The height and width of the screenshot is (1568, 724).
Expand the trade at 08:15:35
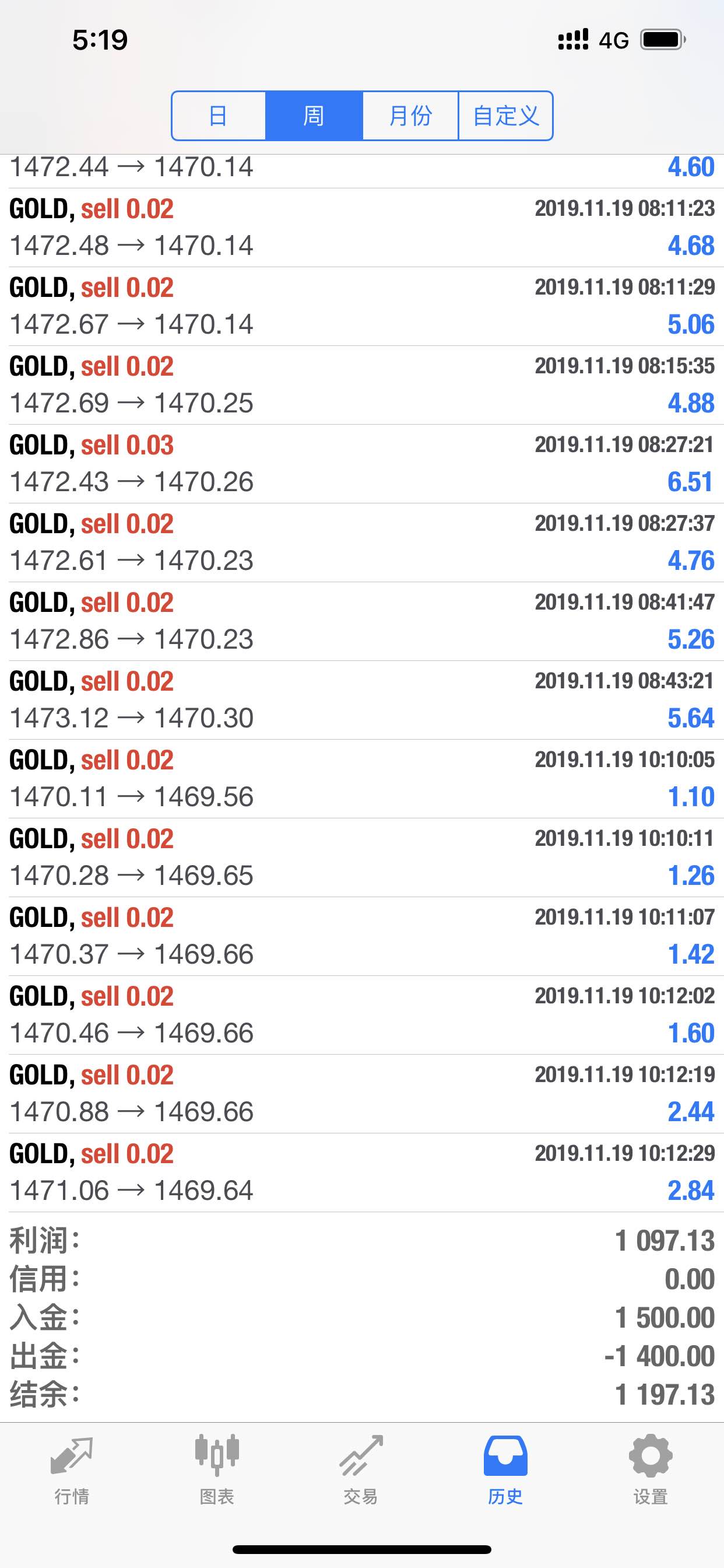362,386
